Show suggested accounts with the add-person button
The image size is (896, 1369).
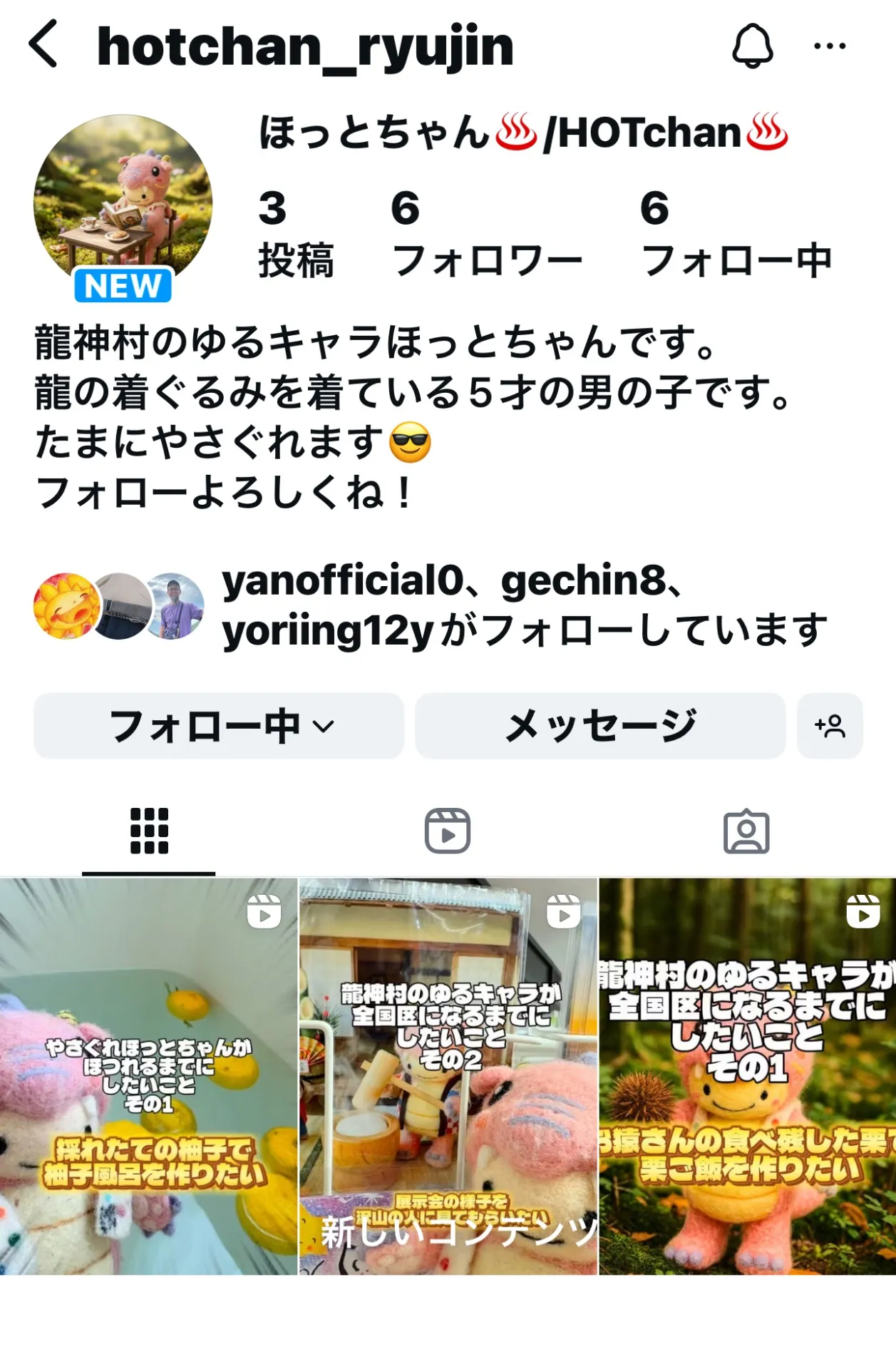tap(830, 726)
